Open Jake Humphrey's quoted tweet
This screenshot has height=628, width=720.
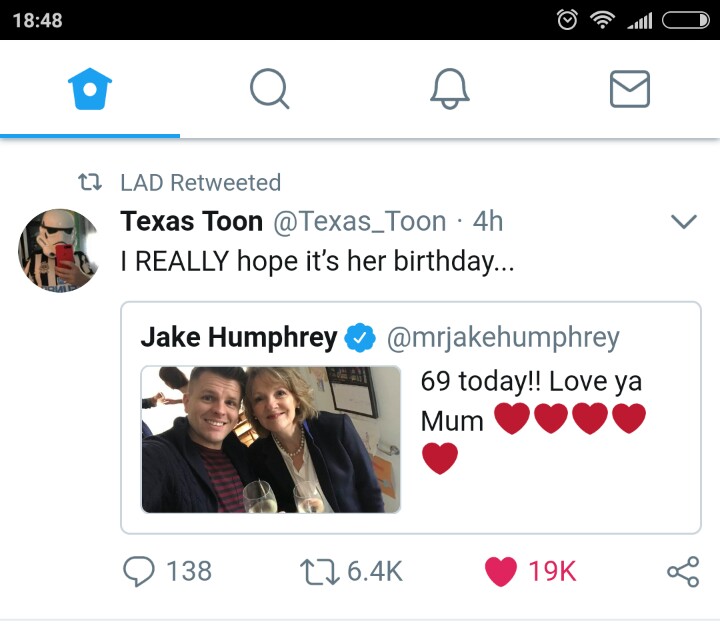[410, 418]
